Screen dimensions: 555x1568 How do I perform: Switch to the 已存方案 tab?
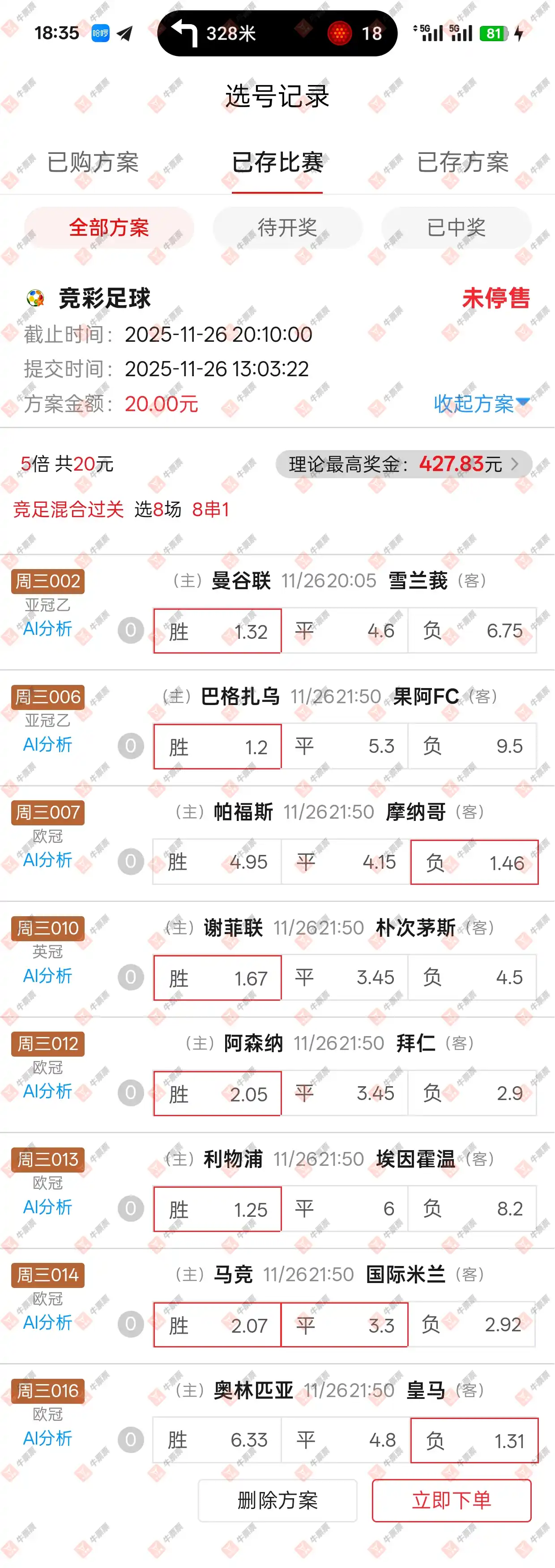[462, 162]
